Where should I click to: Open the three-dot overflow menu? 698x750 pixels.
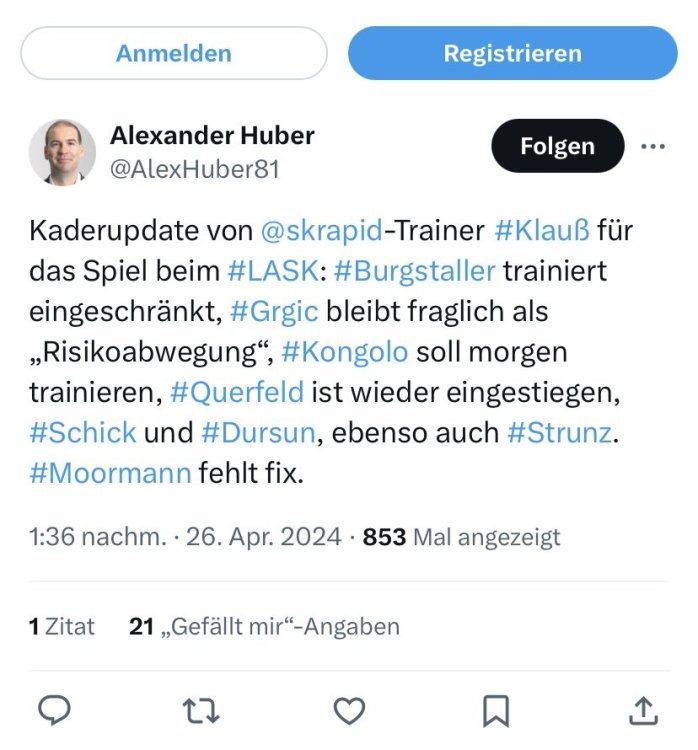652,146
